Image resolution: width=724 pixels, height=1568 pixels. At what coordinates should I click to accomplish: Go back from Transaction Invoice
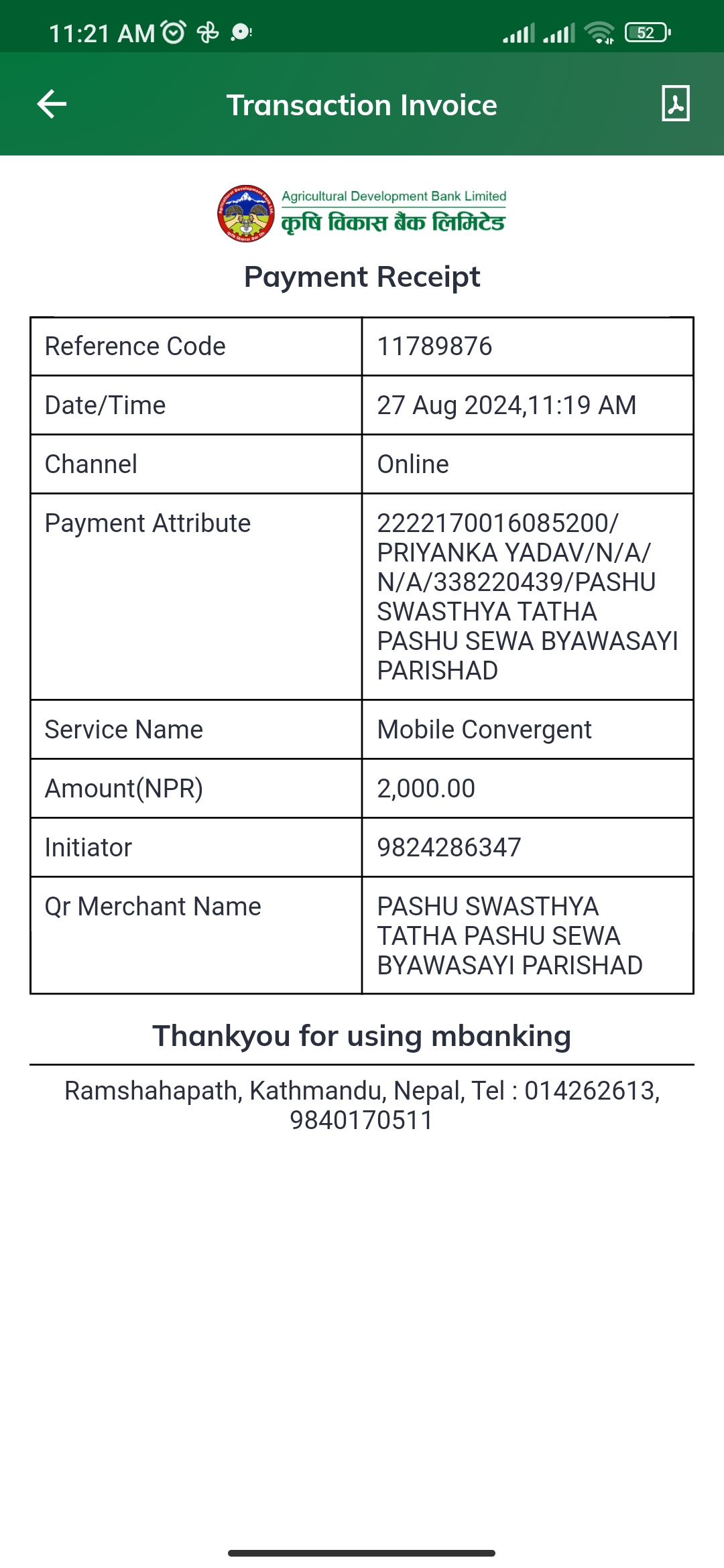(x=52, y=104)
